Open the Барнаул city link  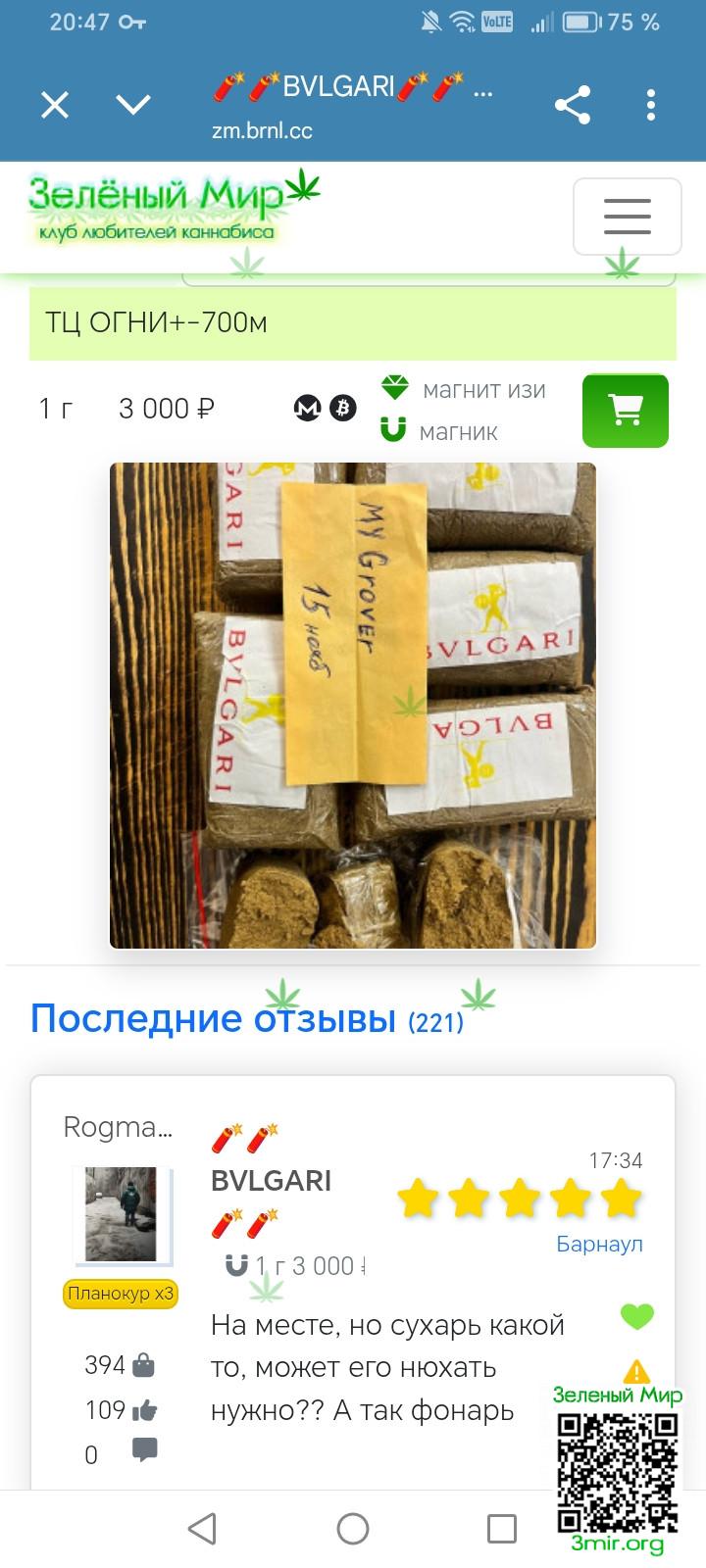(x=599, y=1244)
